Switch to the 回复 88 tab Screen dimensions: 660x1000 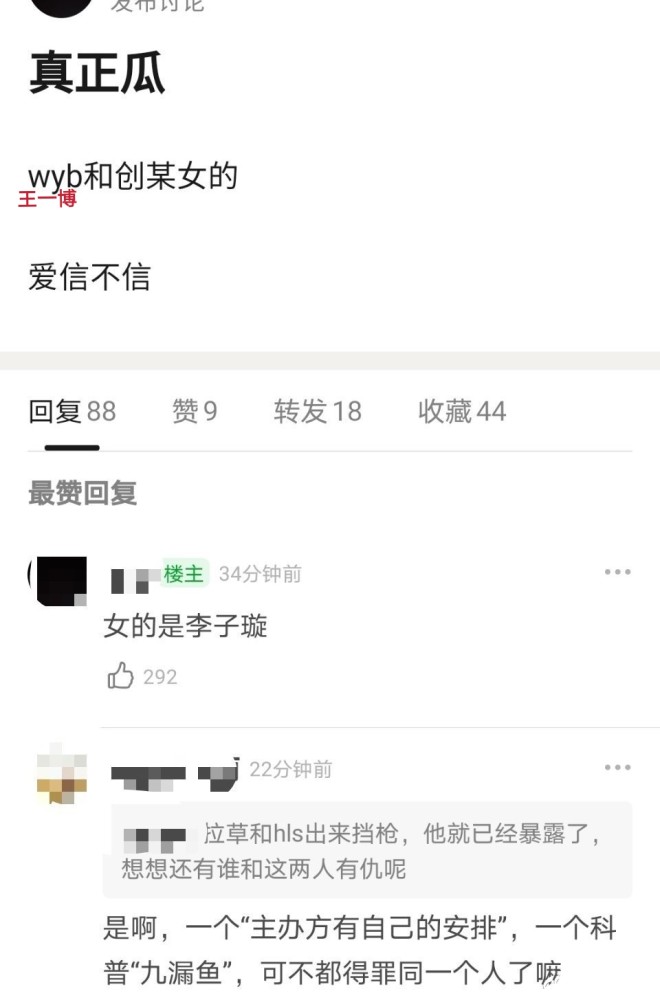click(x=72, y=411)
